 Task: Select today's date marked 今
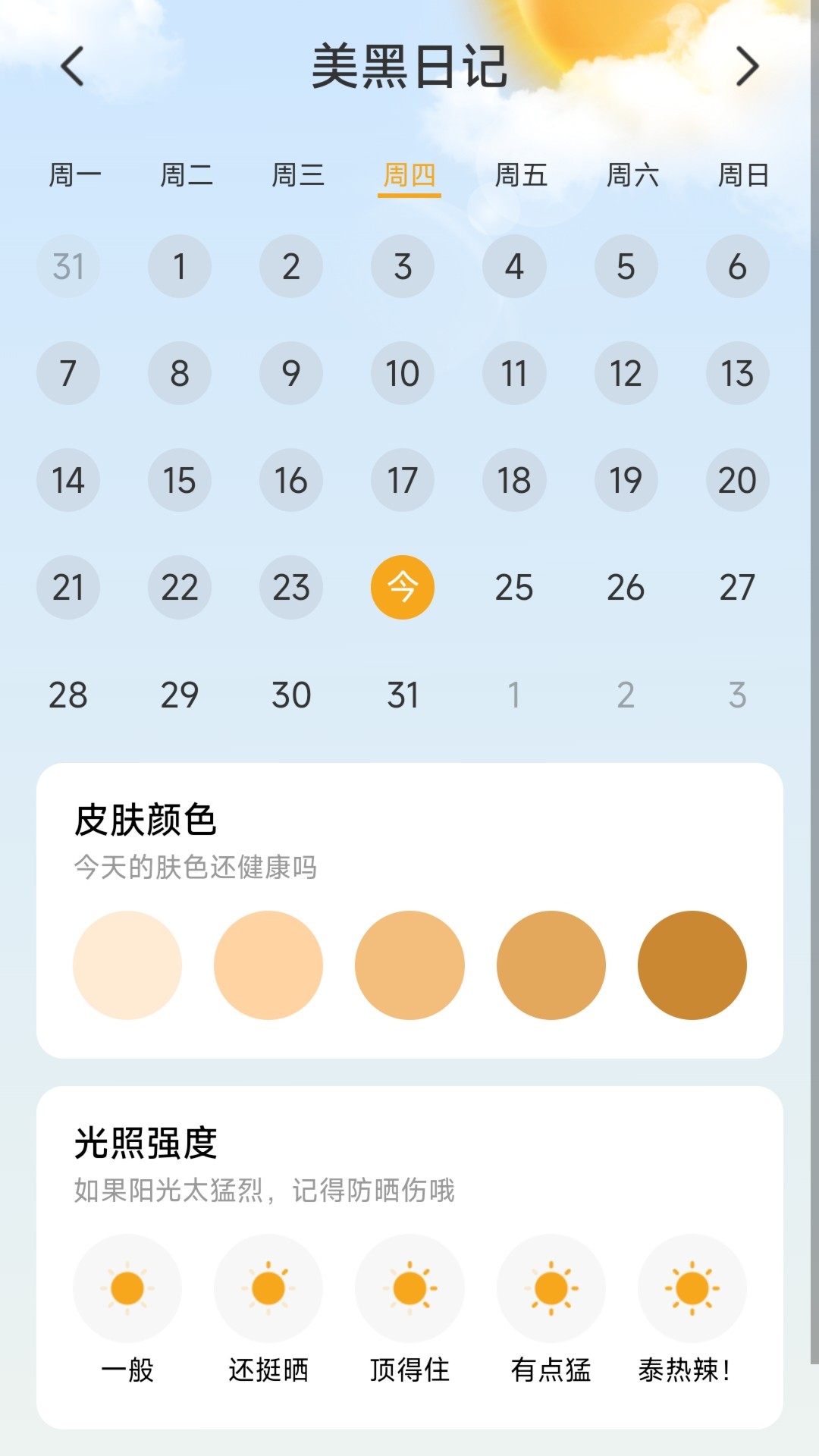(x=403, y=587)
